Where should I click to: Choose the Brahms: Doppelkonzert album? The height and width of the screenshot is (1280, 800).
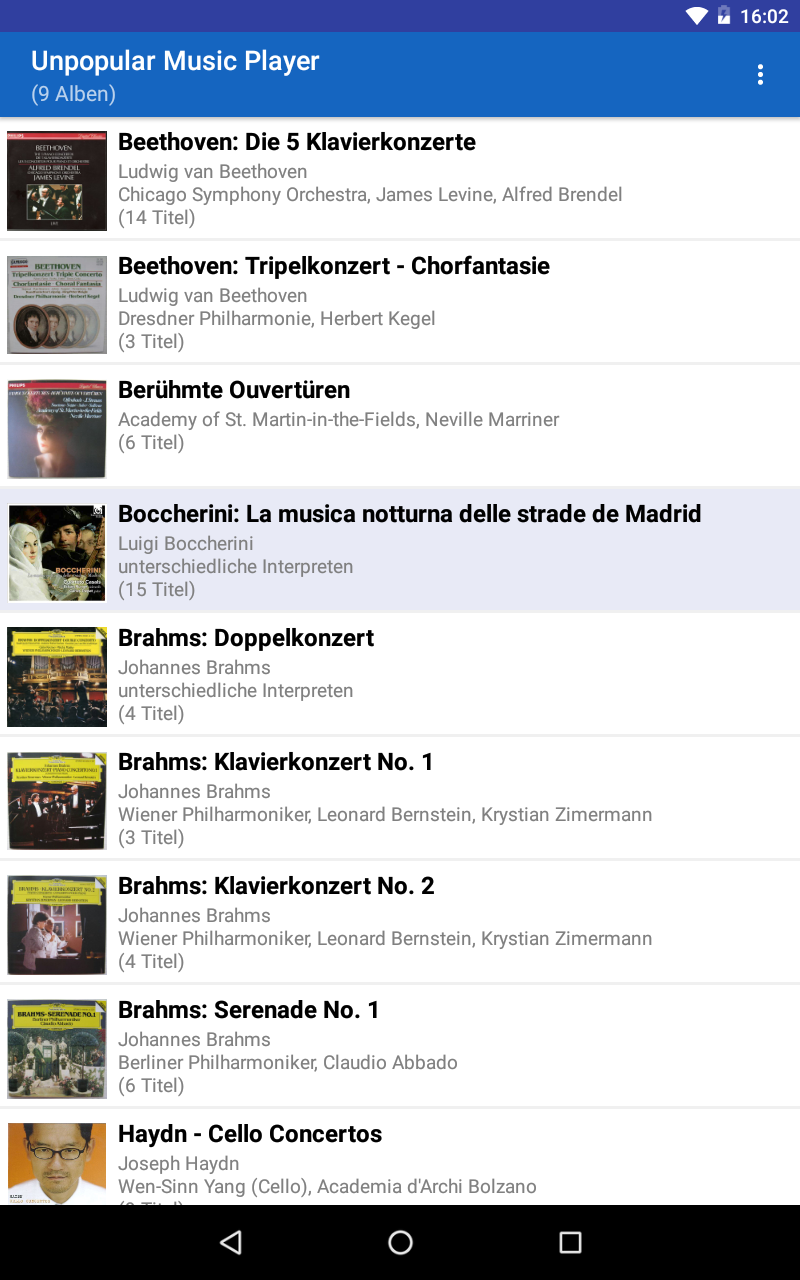(400, 675)
